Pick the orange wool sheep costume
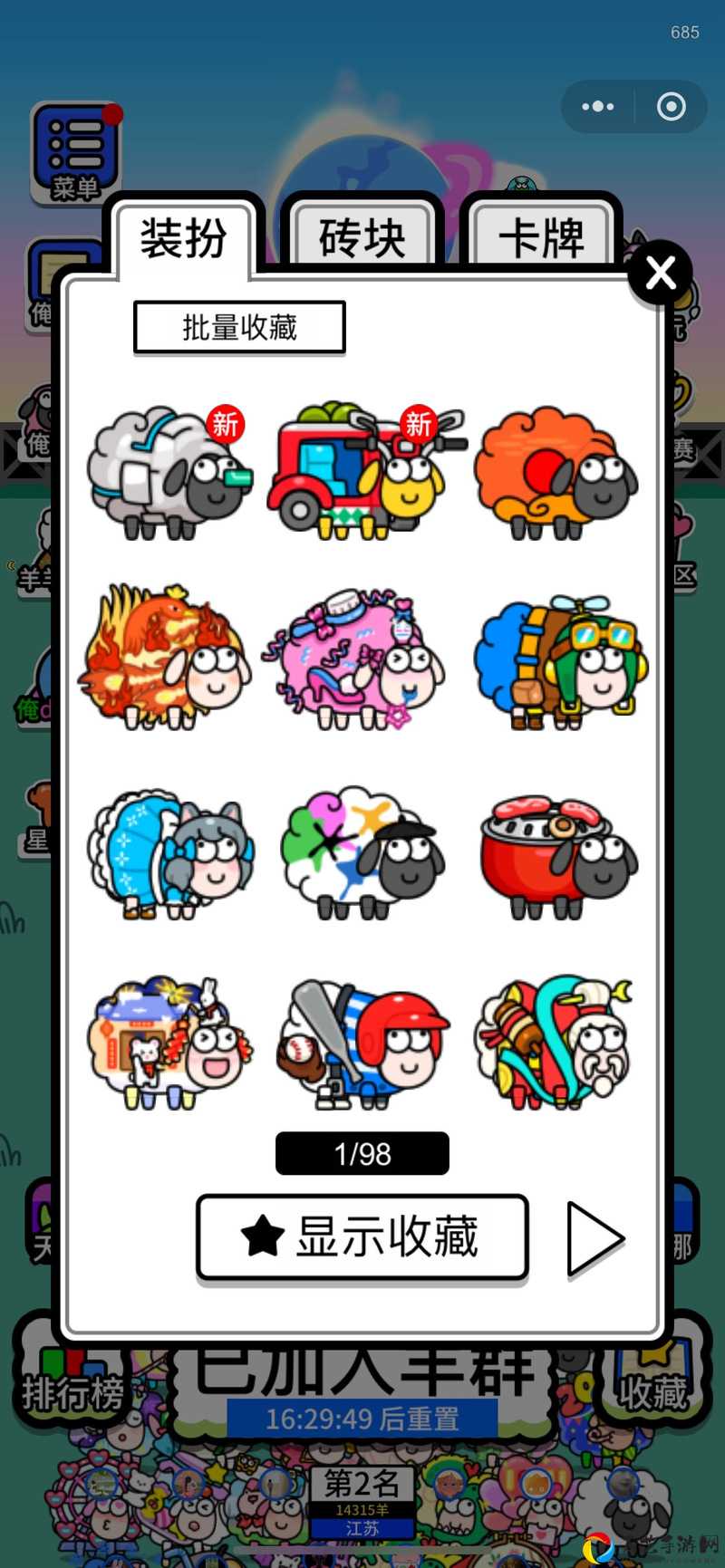Screen dimensions: 725x1568 click(x=556, y=473)
